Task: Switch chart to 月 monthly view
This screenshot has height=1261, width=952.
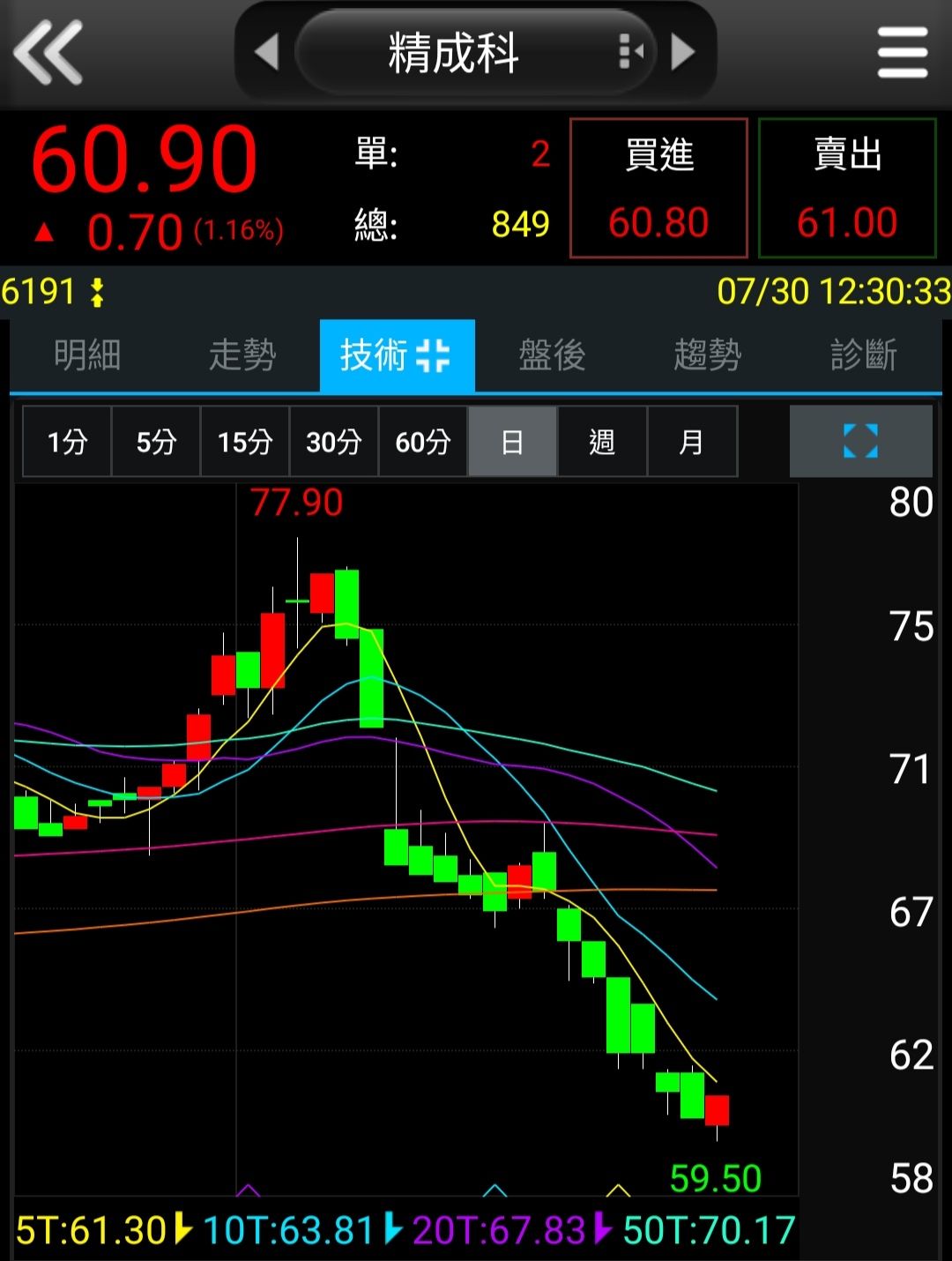Action: [x=692, y=441]
